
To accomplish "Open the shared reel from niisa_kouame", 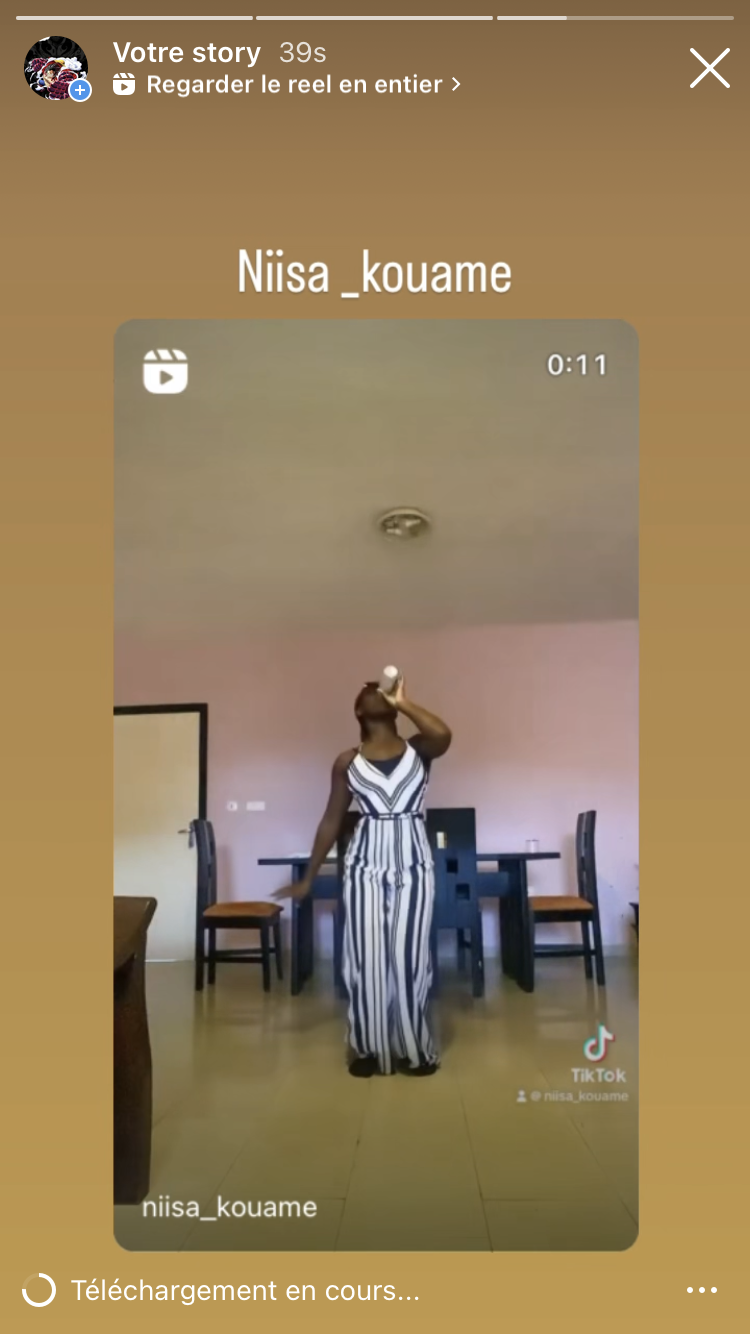I will (x=375, y=784).
